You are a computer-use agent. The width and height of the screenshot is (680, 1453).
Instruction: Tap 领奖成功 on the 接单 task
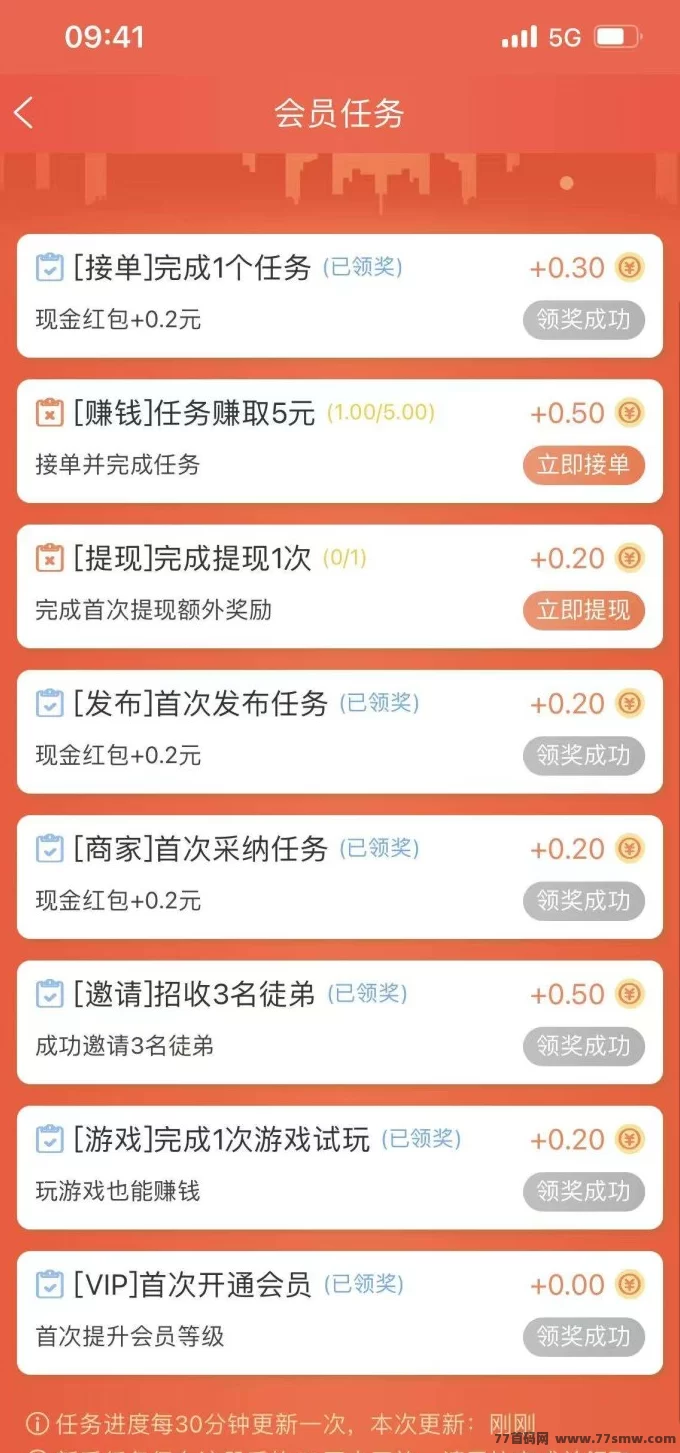coord(583,320)
